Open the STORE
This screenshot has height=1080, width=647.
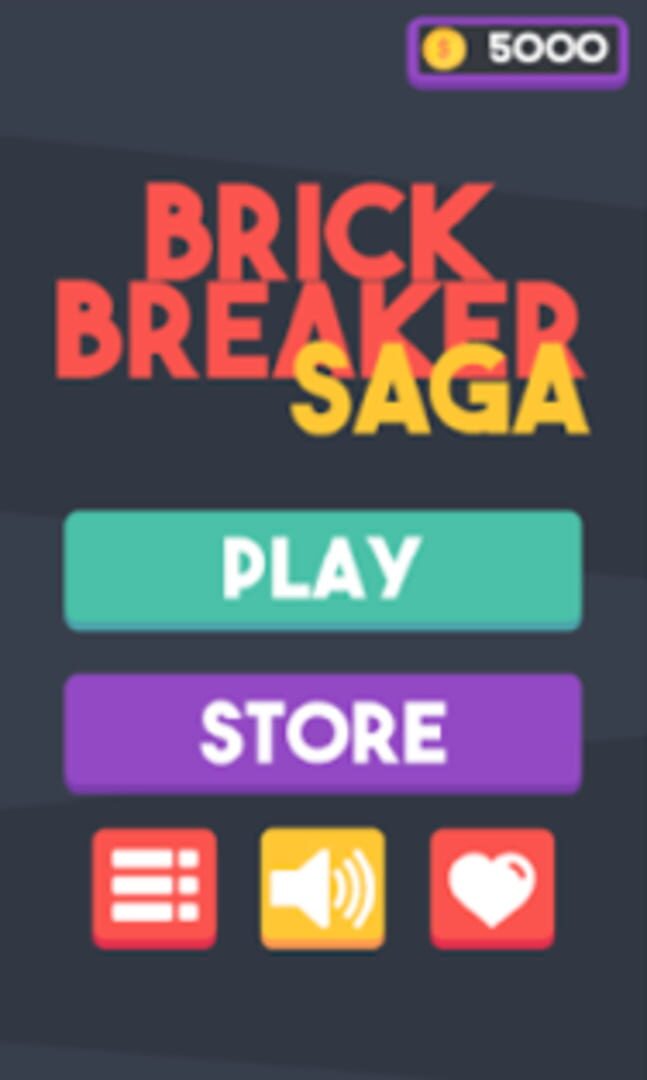pos(323,734)
